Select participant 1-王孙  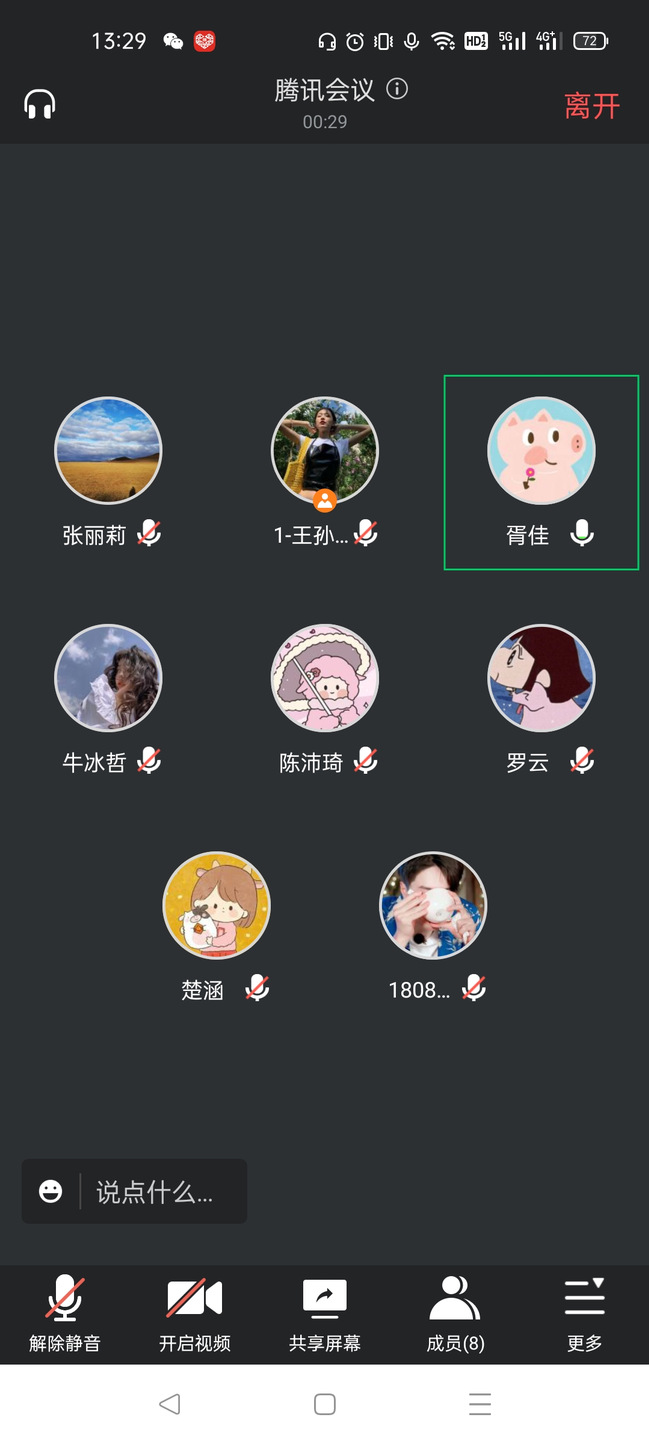click(325, 450)
